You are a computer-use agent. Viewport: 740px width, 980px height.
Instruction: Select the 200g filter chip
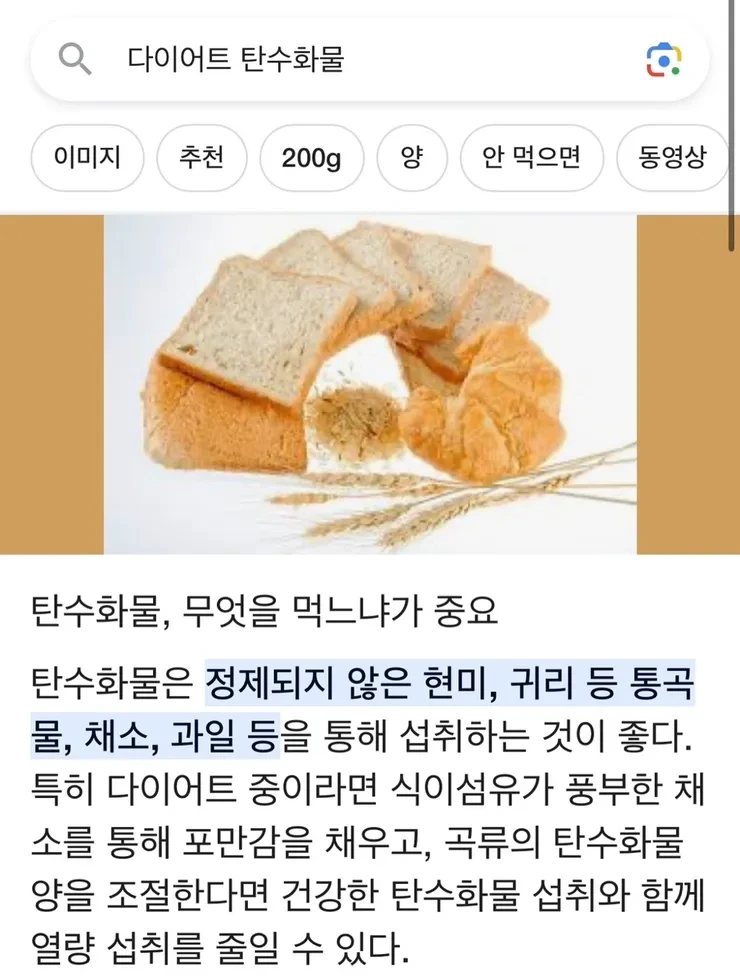coord(313,158)
